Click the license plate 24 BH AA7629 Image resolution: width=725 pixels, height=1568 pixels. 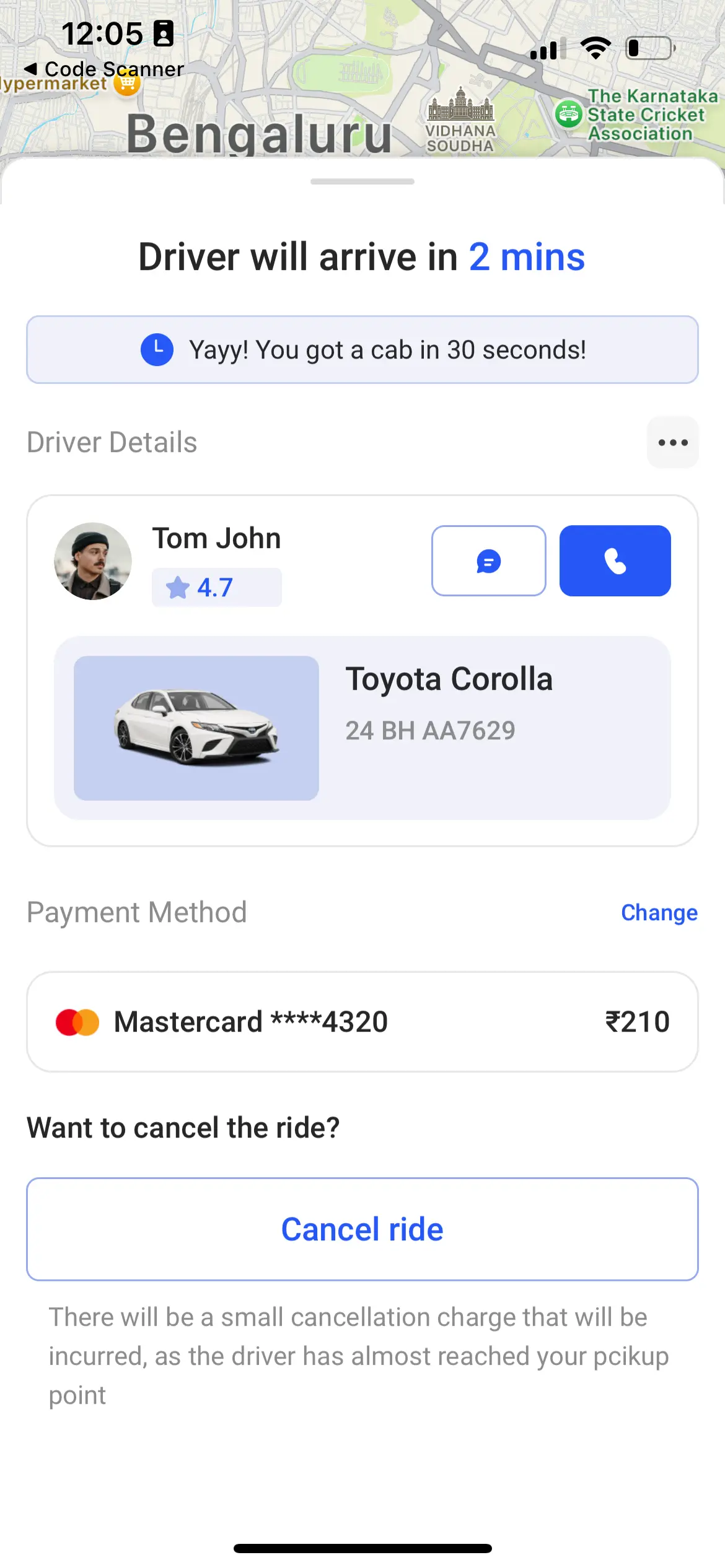pyautogui.click(x=431, y=731)
